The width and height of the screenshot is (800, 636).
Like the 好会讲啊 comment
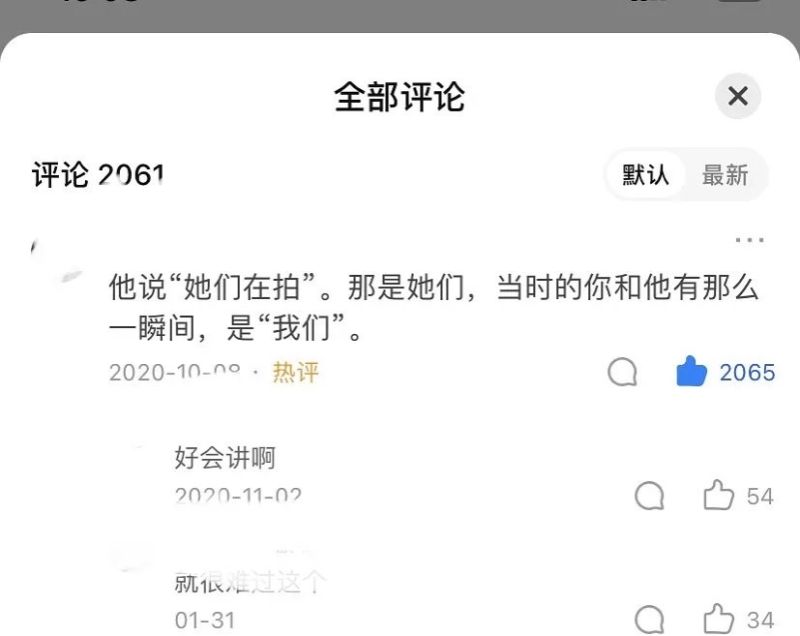pyautogui.click(x=718, y=495)
